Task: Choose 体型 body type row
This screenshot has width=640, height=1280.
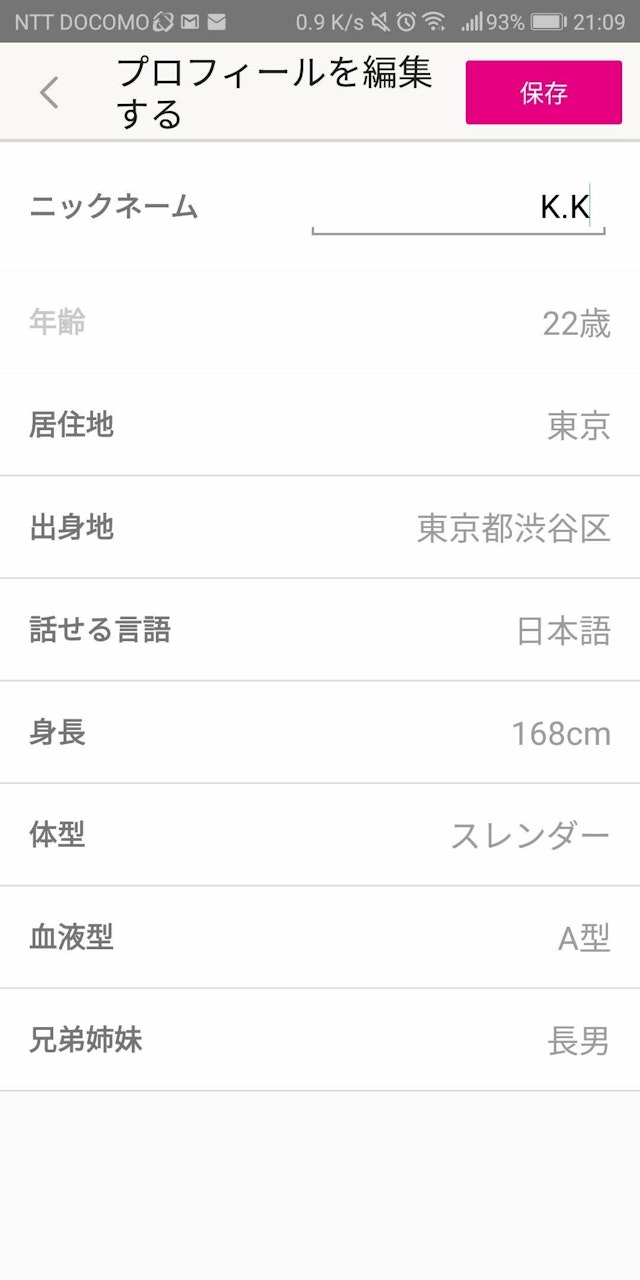Action: point(320,835)
